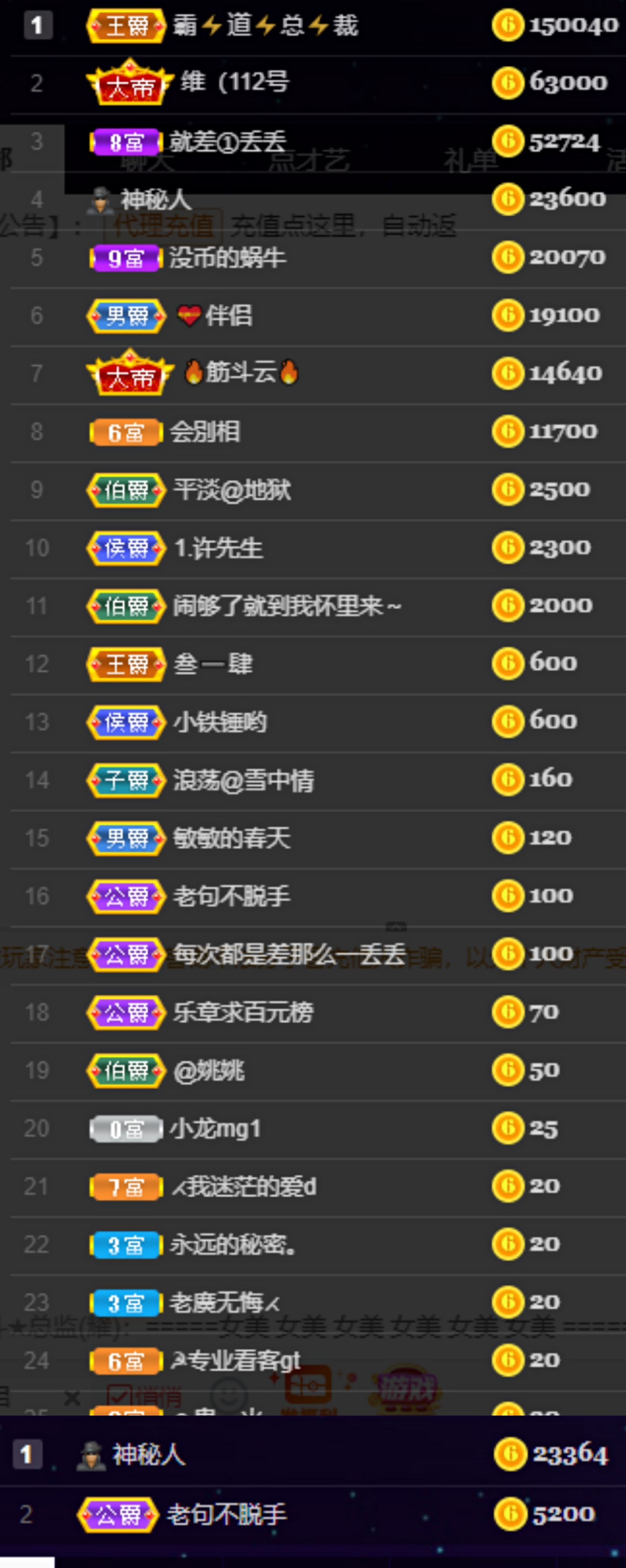The width and height of the screenshot is (626, 1568).
Task: Open 小铁锤哟 user row
Action: click(x=220, y=722)
